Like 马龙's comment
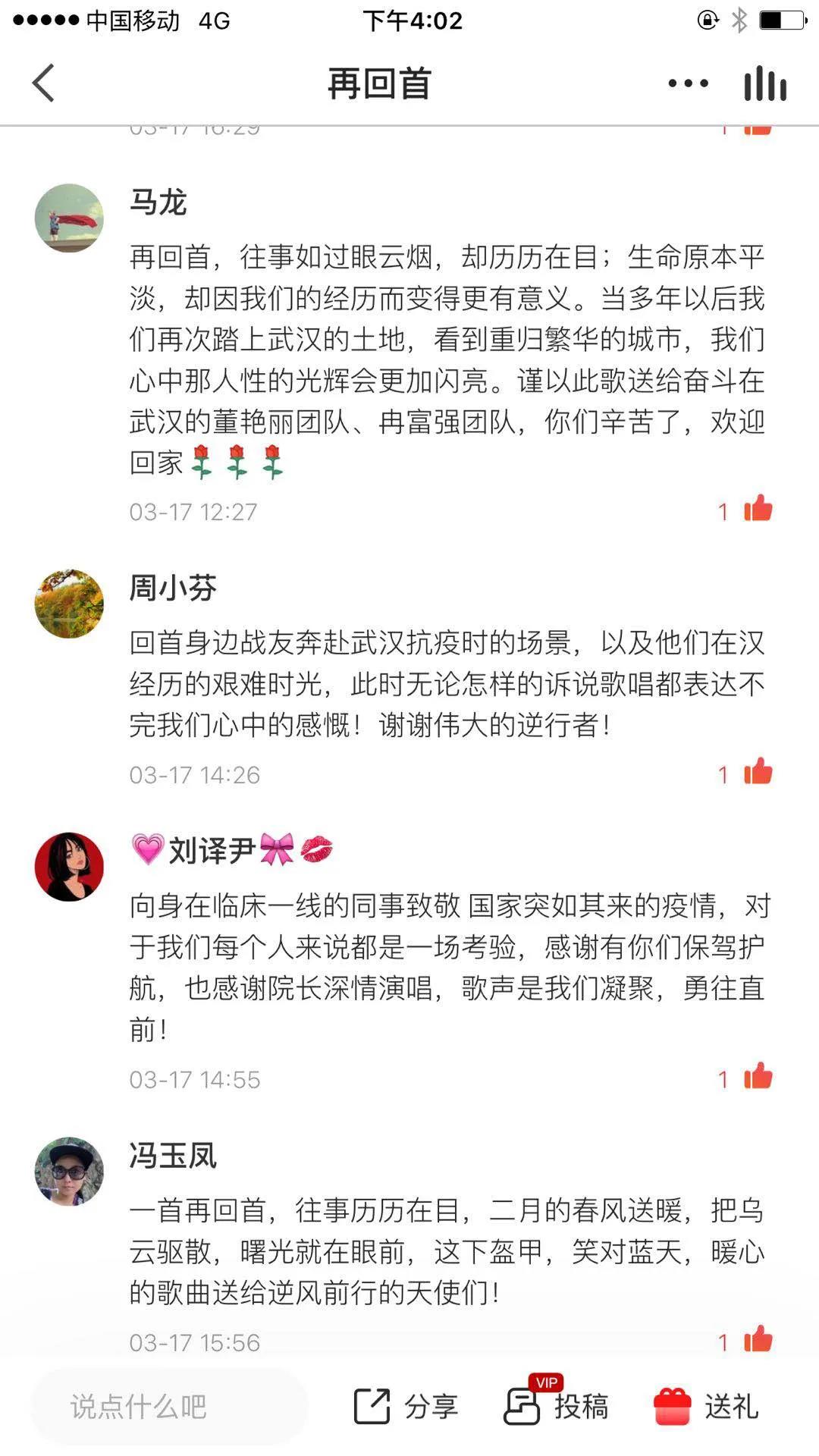 (x=757, y=510)
